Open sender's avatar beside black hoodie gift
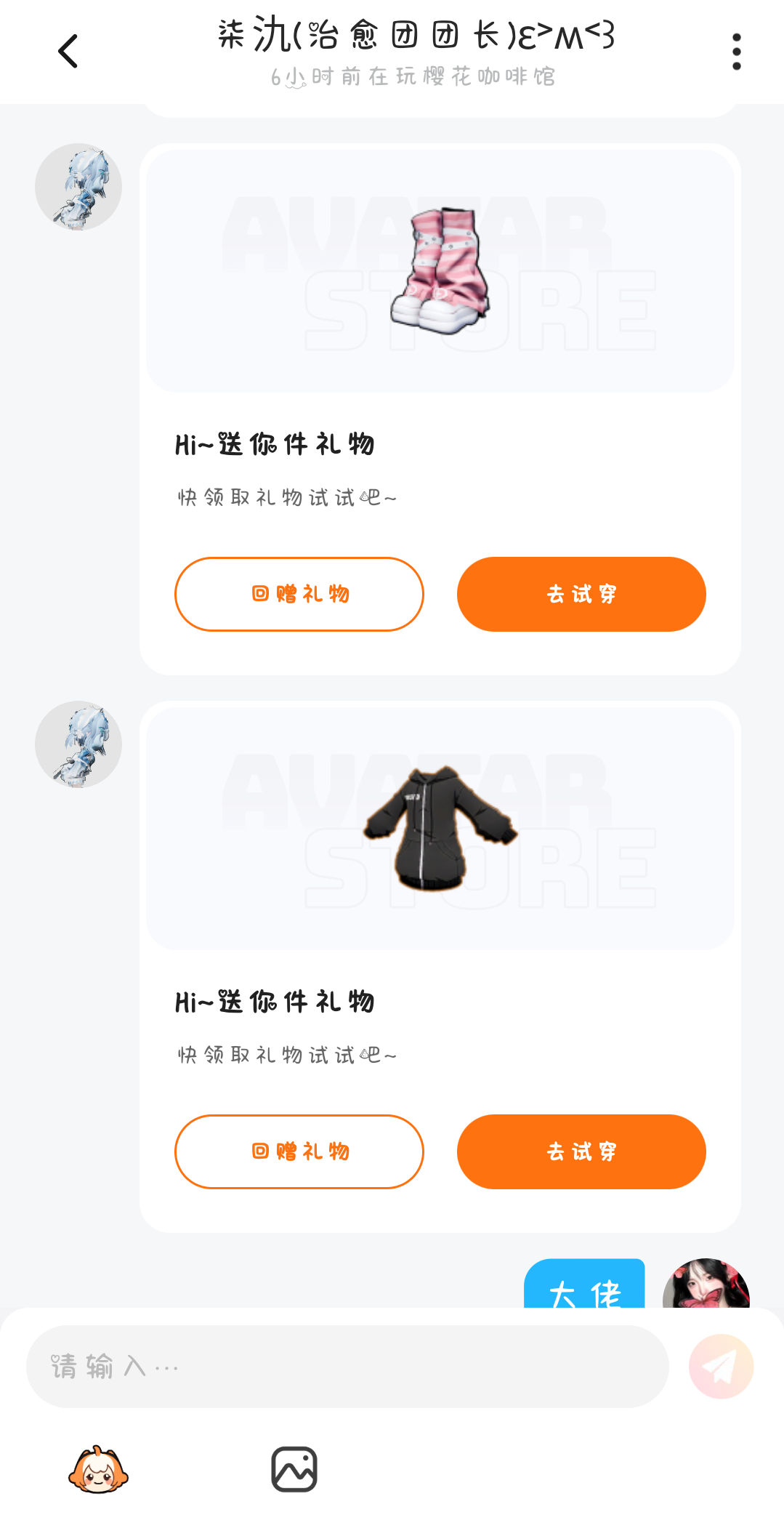The height and width of the screenshot is (1536, 784). (x=78, y=744)
